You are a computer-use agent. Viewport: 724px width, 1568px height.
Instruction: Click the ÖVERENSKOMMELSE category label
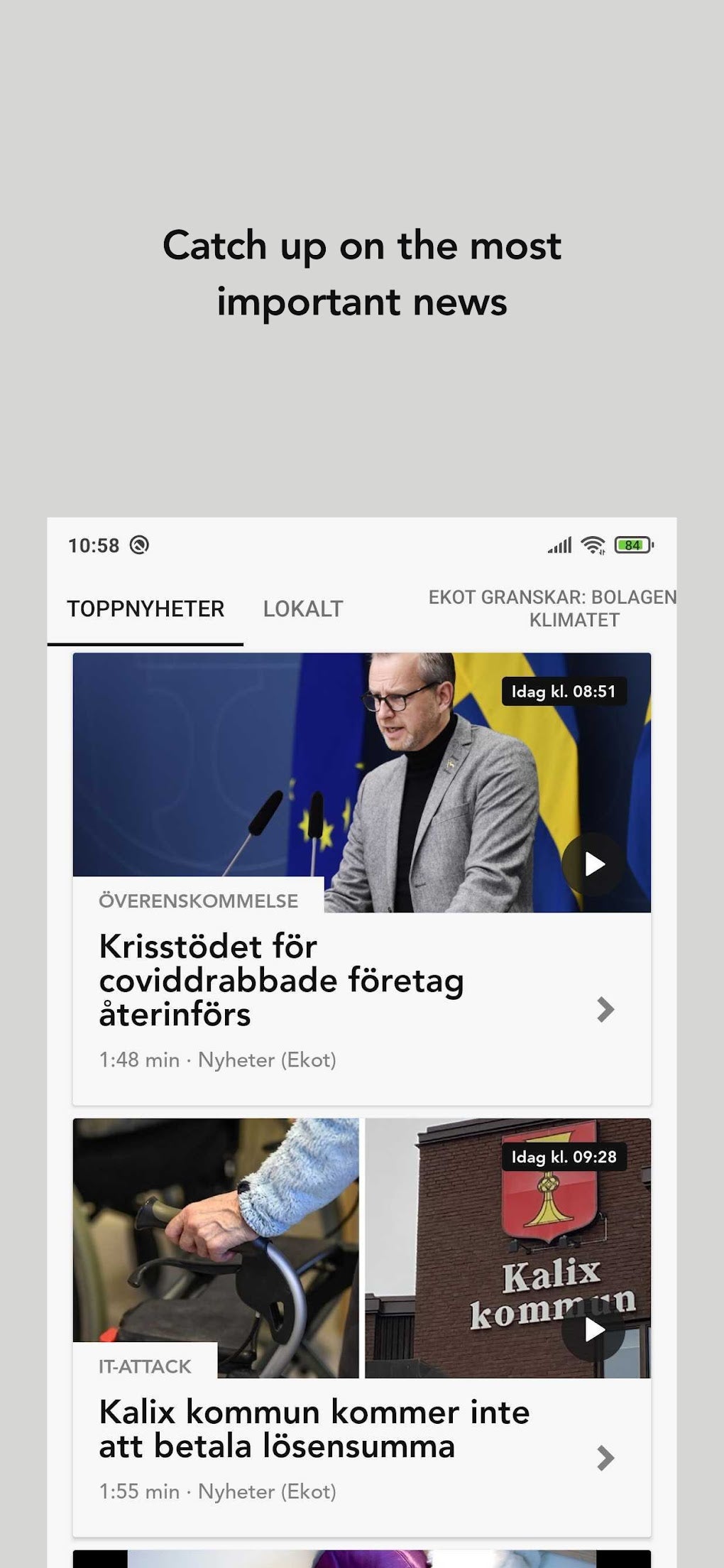point(197,900)
